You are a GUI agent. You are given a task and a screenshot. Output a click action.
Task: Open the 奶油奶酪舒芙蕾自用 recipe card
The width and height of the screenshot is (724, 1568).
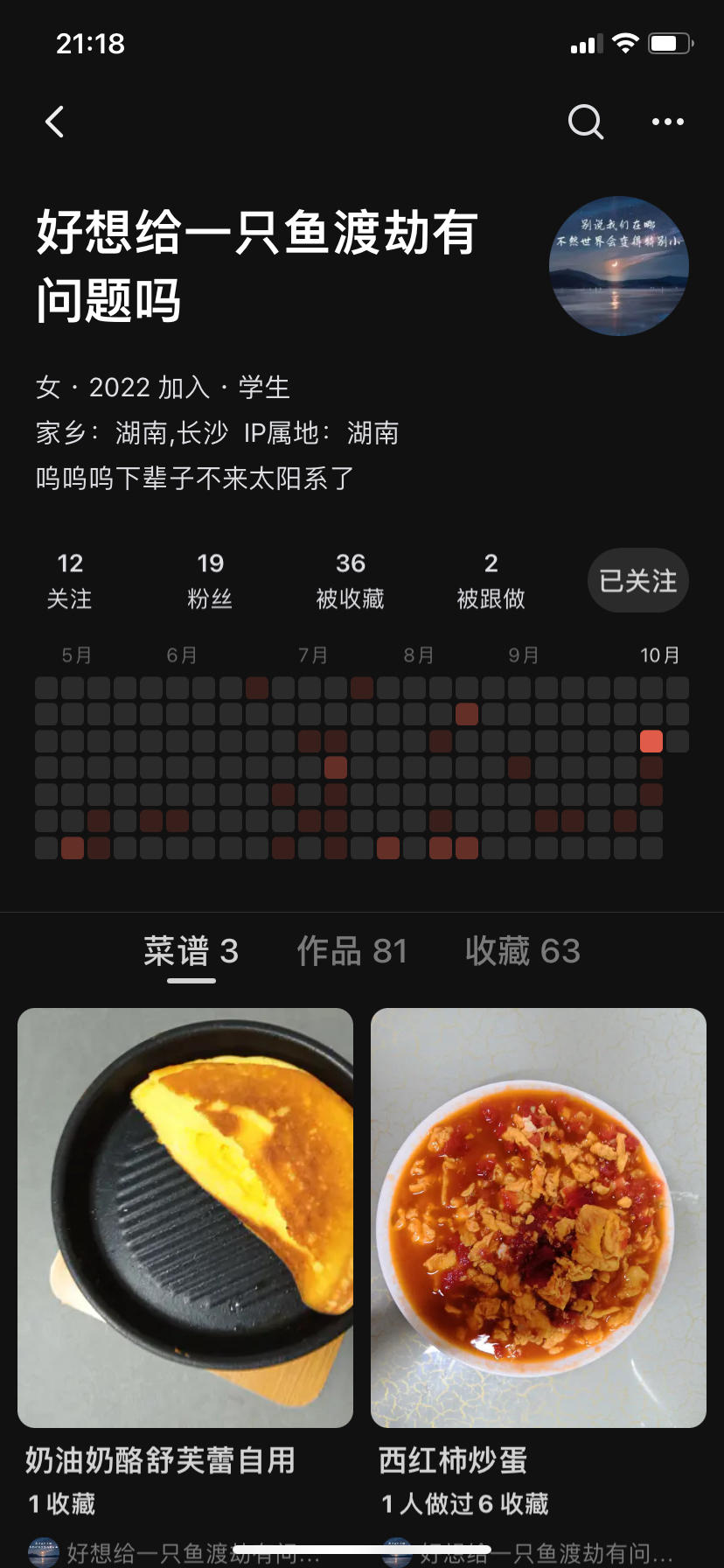coord(185,1218)
